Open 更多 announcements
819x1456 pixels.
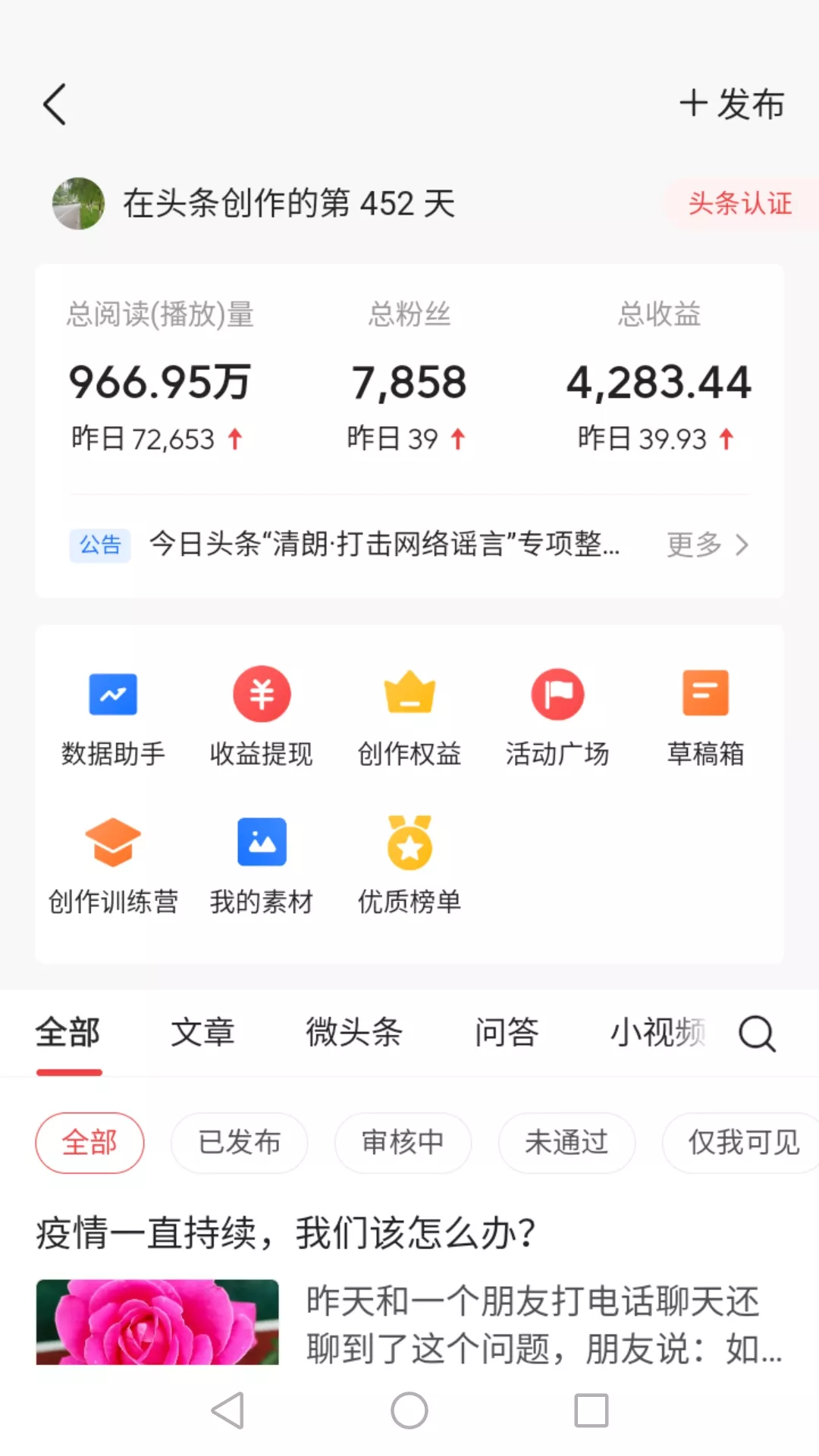pyautogui.click(x=707, y=544)
